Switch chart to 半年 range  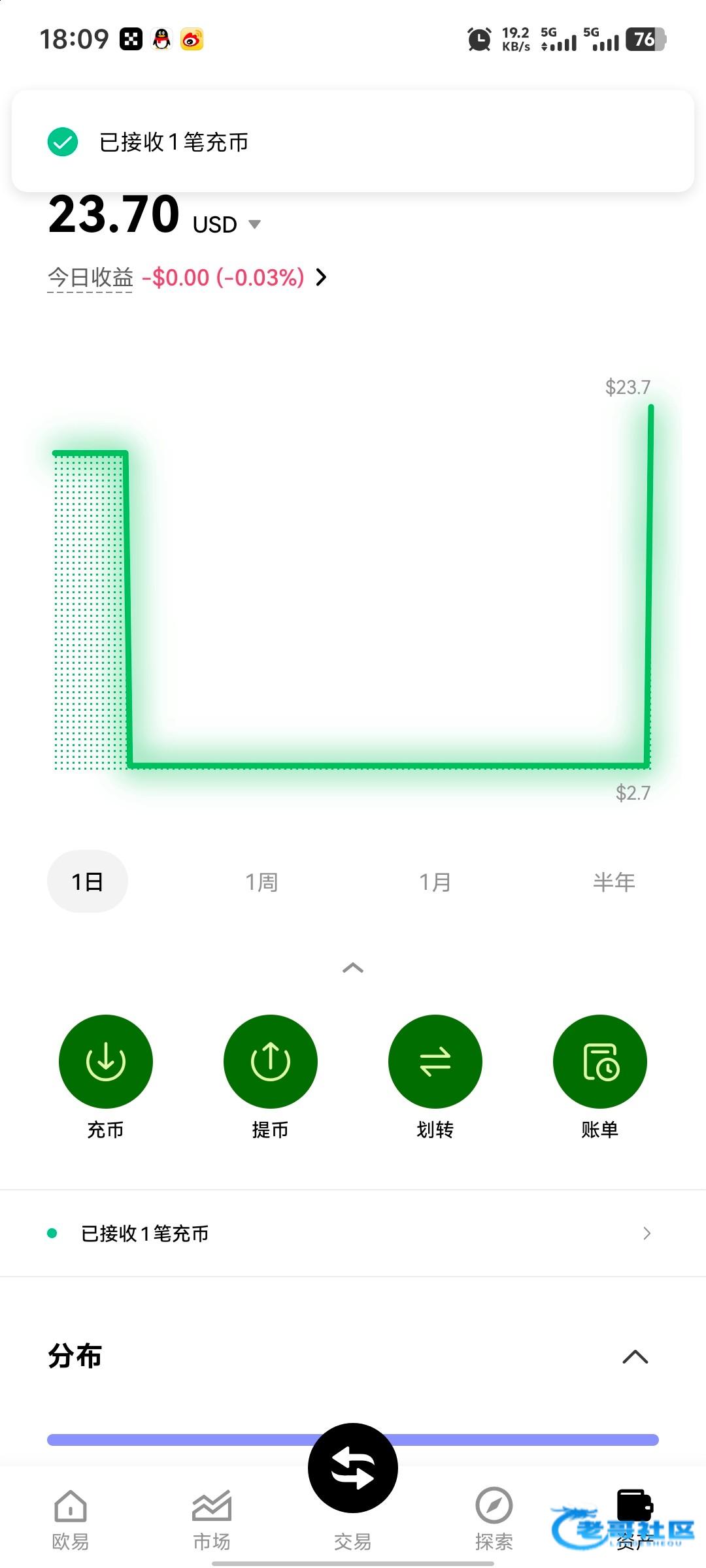tap(613, 882)
